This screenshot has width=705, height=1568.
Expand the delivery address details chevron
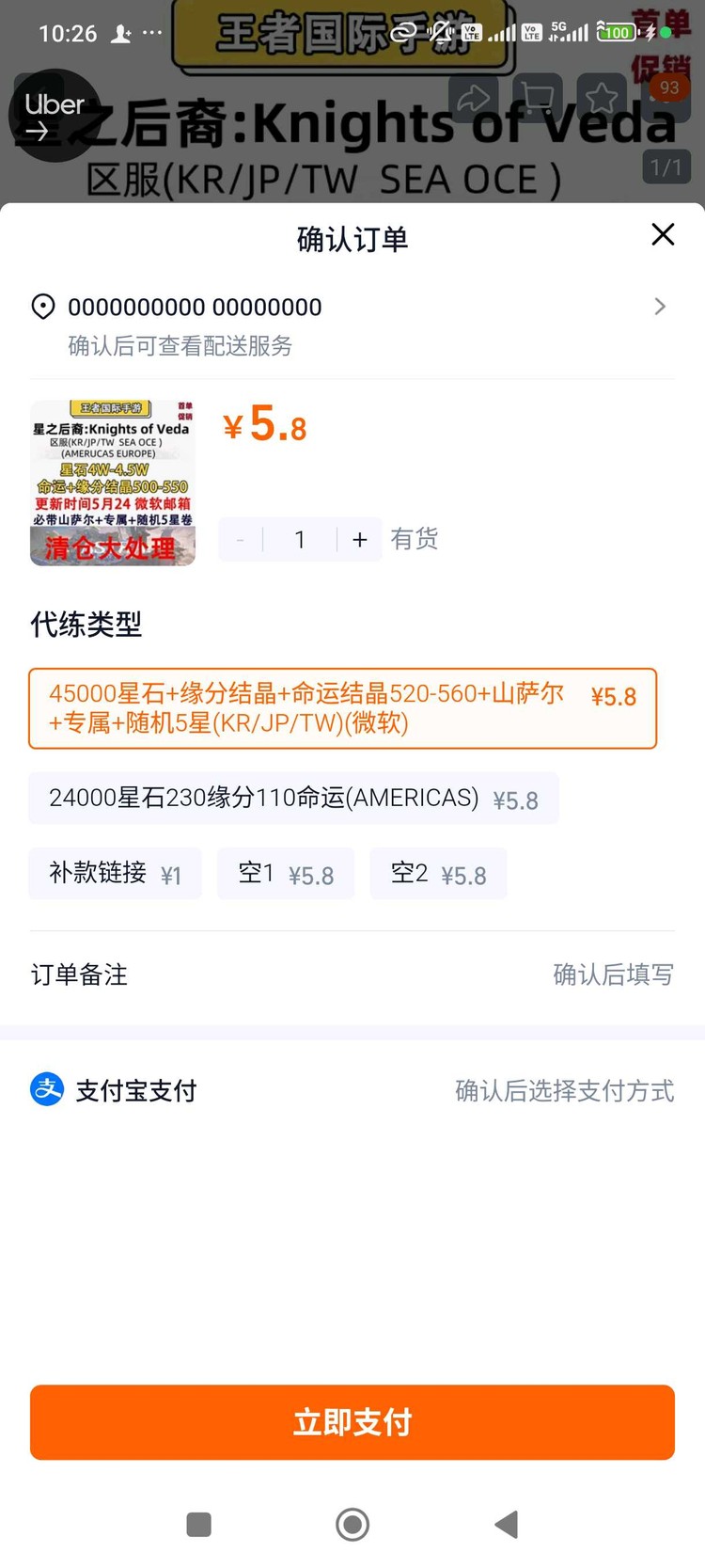tap(659, 306)
